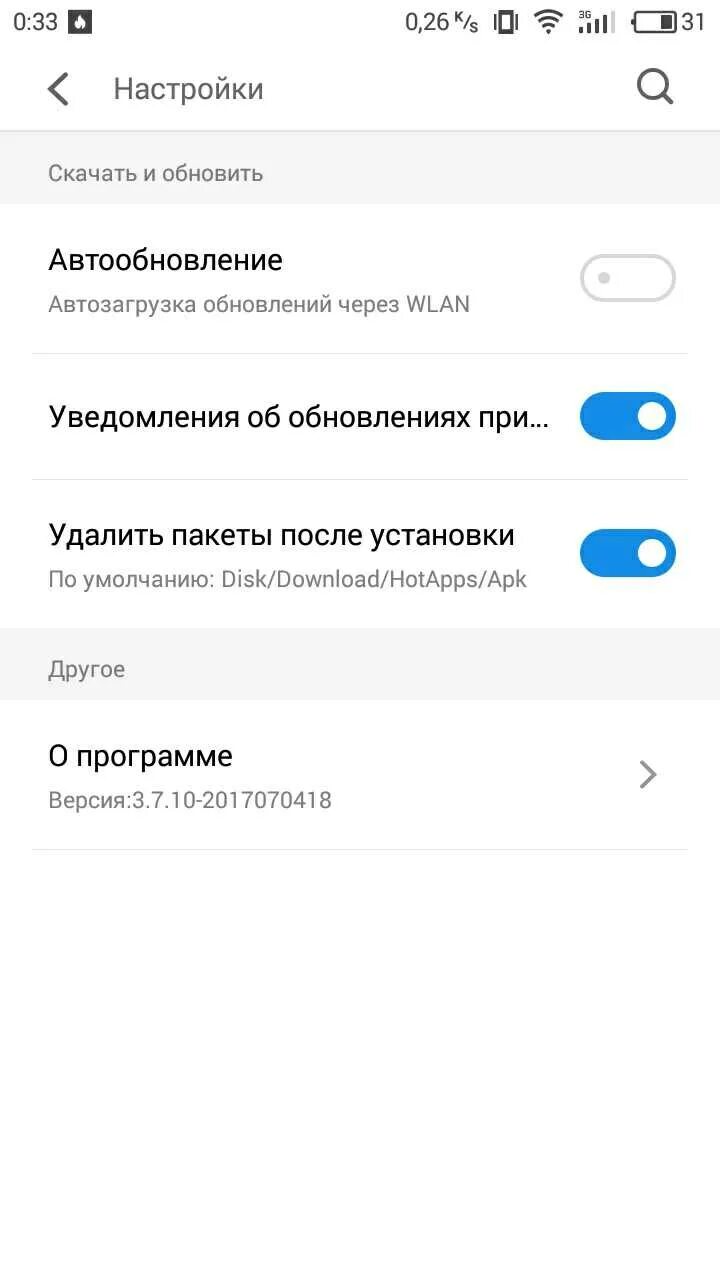
Task: Enable the Автообновление switch
Action: pyautogui.click(x=627, y=278)
